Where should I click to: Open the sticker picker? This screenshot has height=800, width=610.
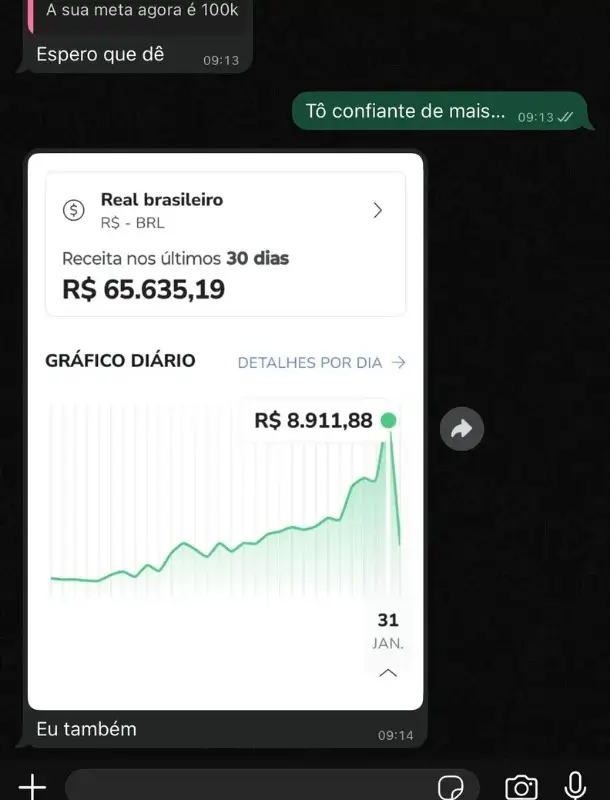451,787
